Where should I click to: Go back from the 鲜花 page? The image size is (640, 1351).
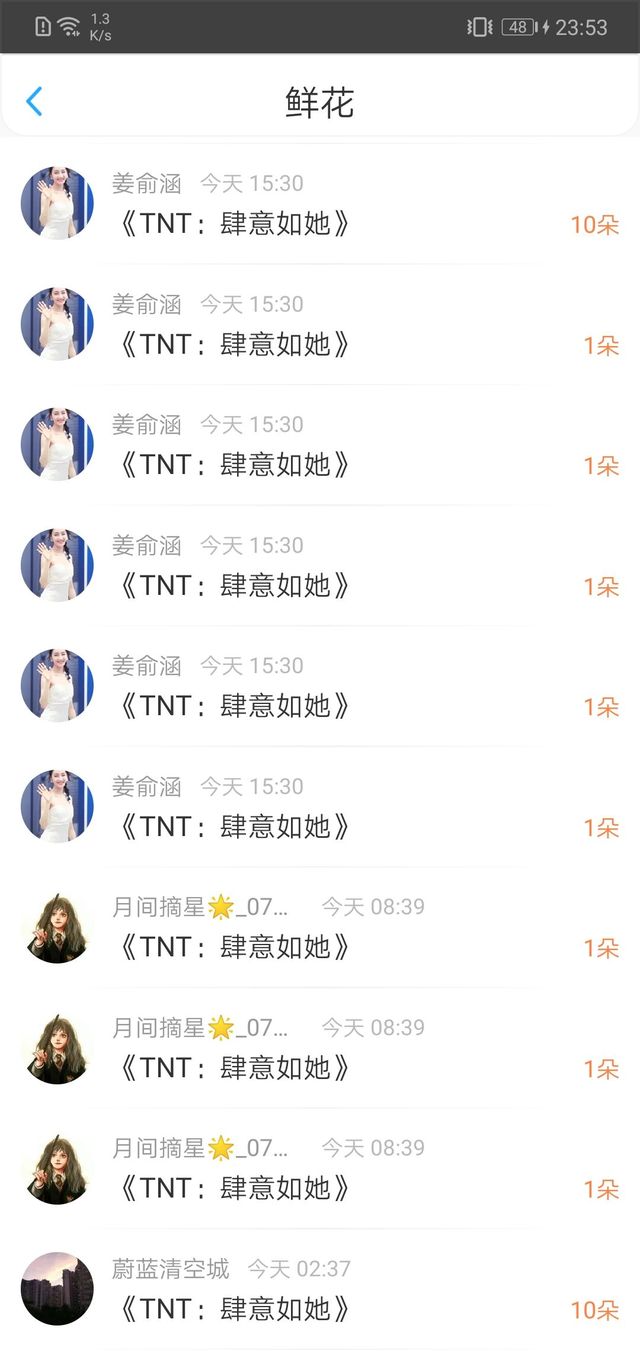point(35,101)
